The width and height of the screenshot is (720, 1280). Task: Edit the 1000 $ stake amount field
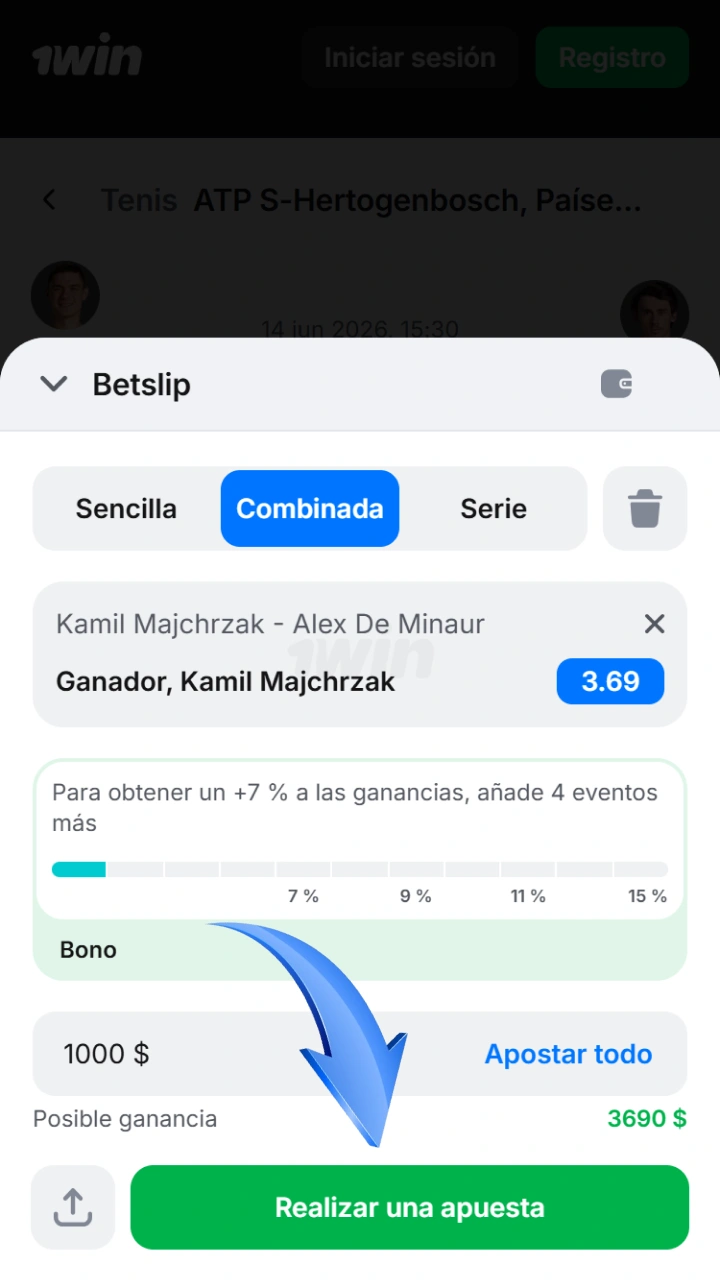240,1054
